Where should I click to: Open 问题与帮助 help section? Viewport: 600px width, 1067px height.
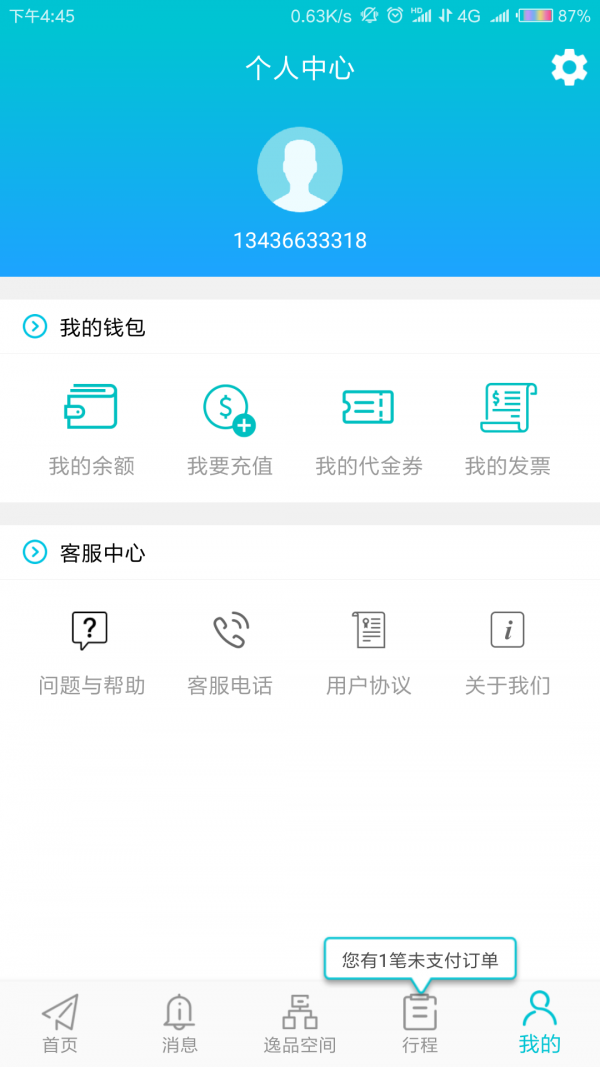click(x=91, y=653)
